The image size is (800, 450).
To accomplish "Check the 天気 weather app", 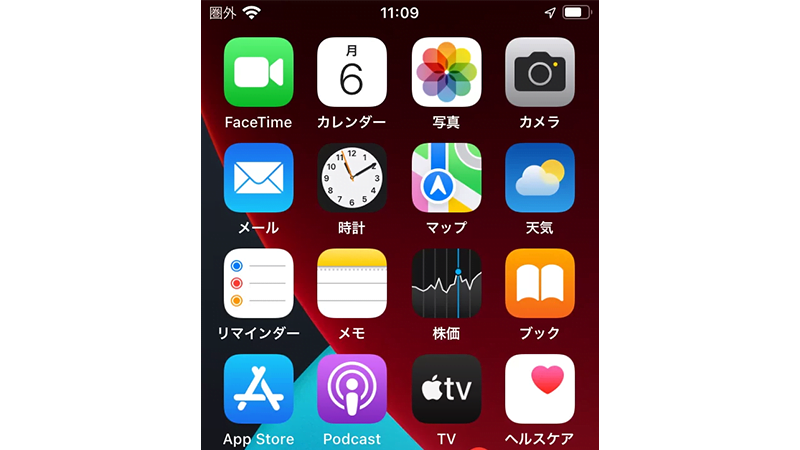I will coord(540,178).
